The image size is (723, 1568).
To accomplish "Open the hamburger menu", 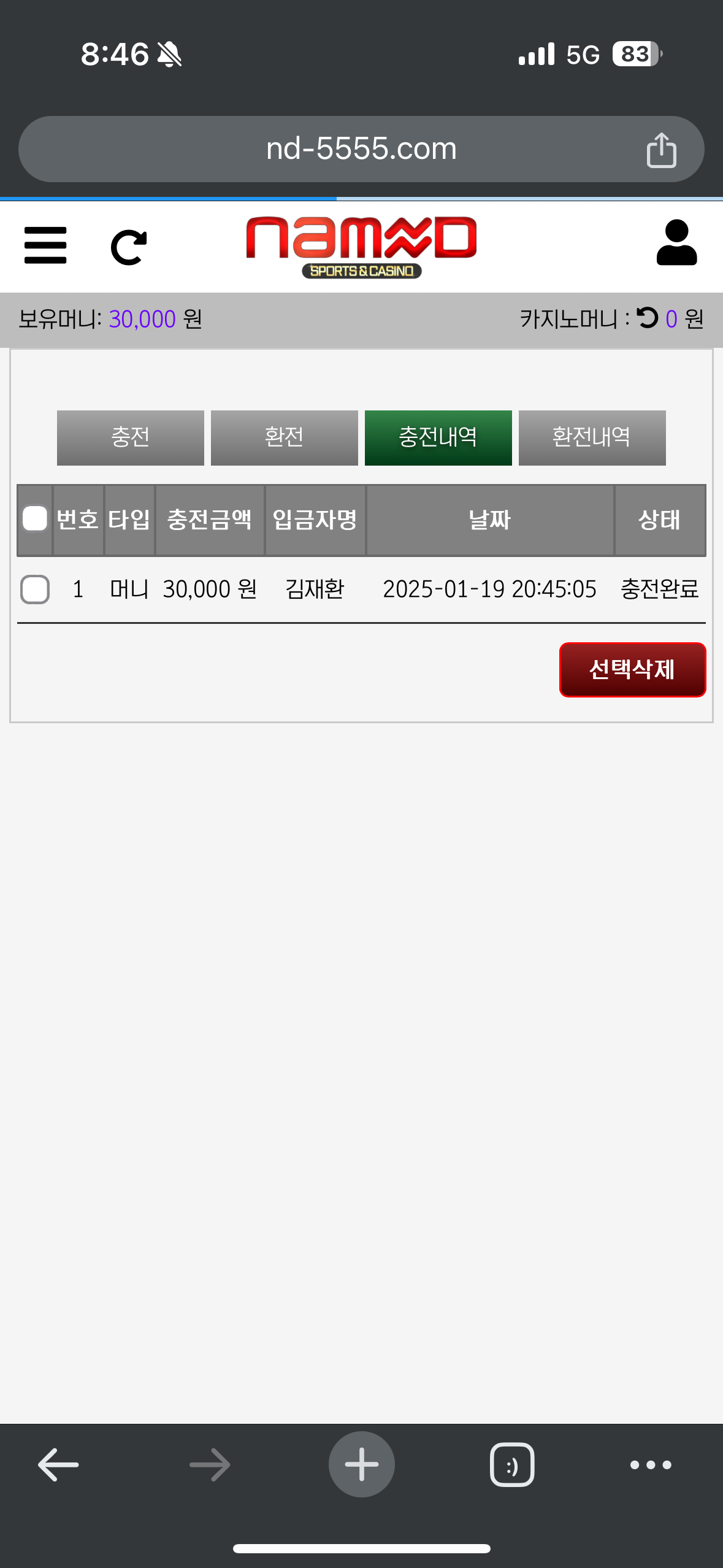I will pyautogui.click(x=45, y=245).
